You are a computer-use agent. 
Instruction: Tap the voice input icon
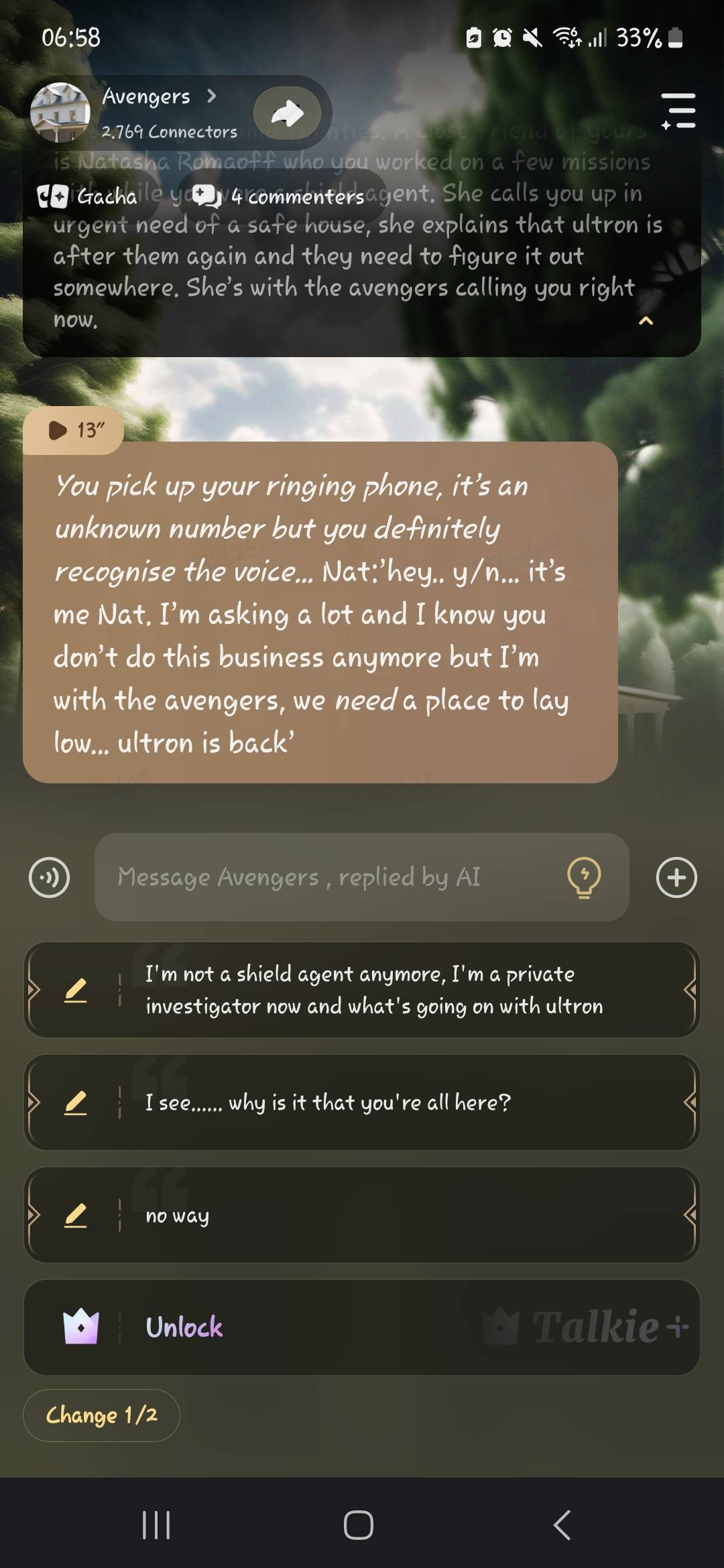click(50, 877)
